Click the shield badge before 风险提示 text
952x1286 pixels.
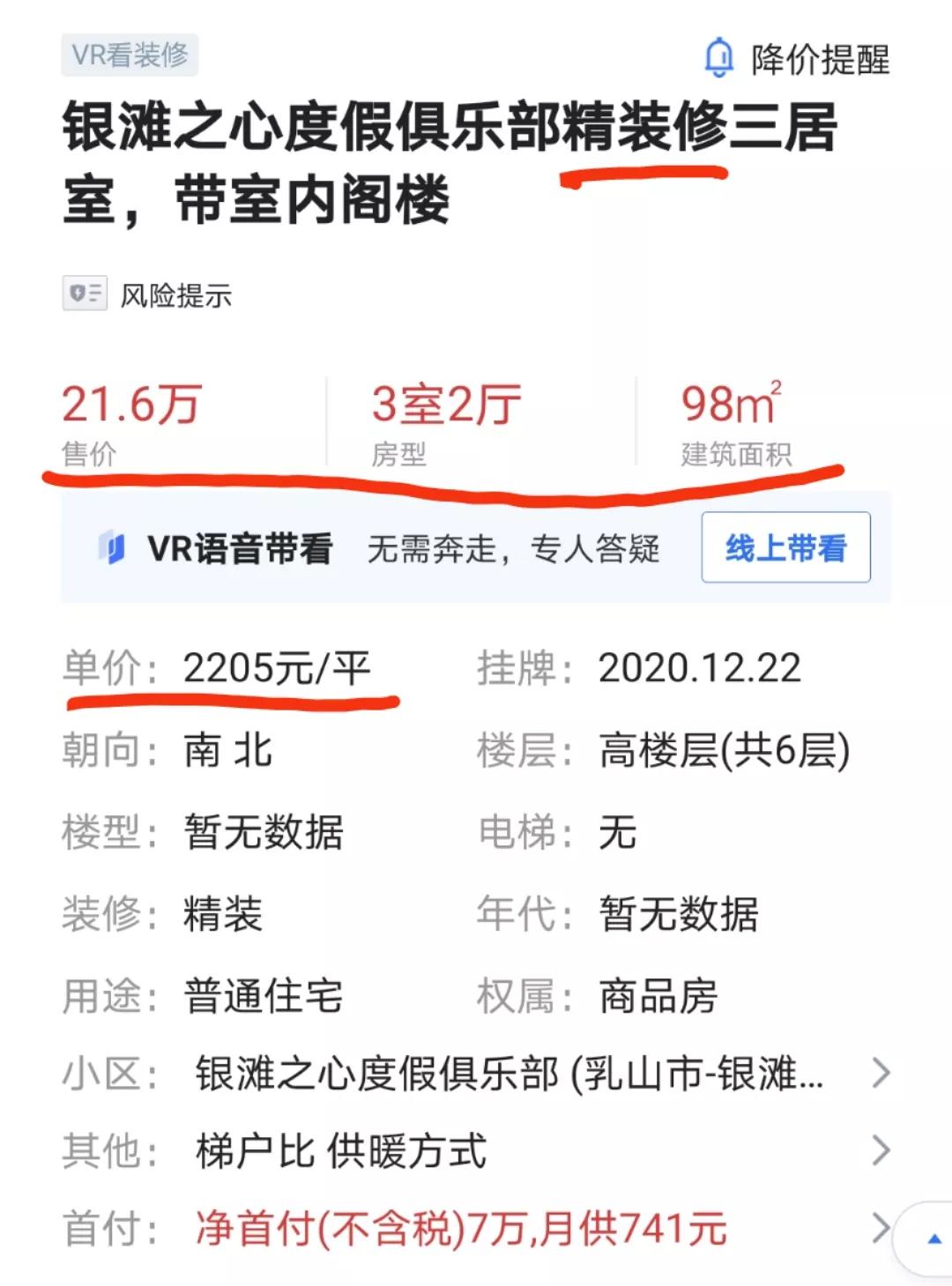coord(84,294)
